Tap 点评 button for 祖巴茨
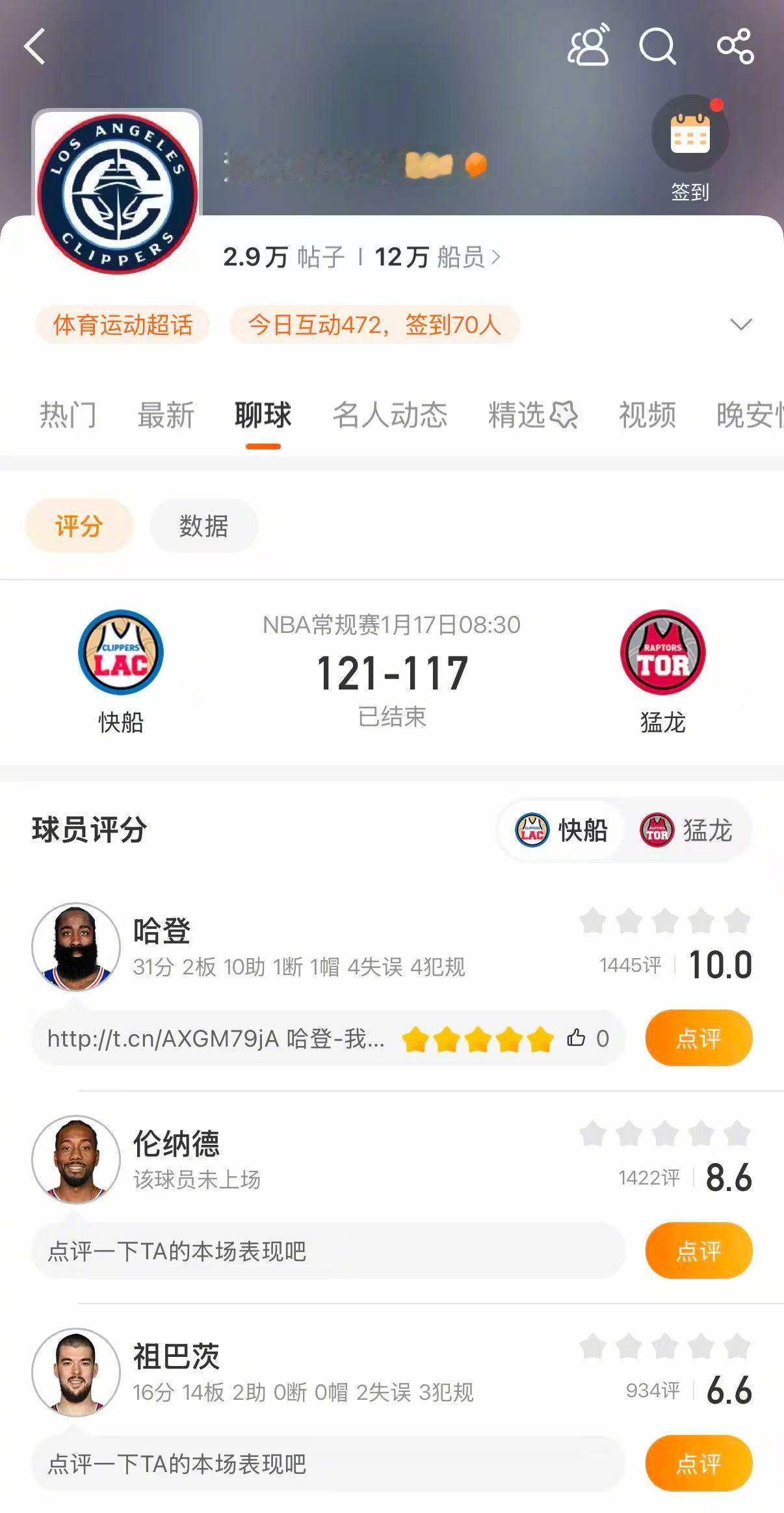784x1513 pixels. (x=699, y=1464)
